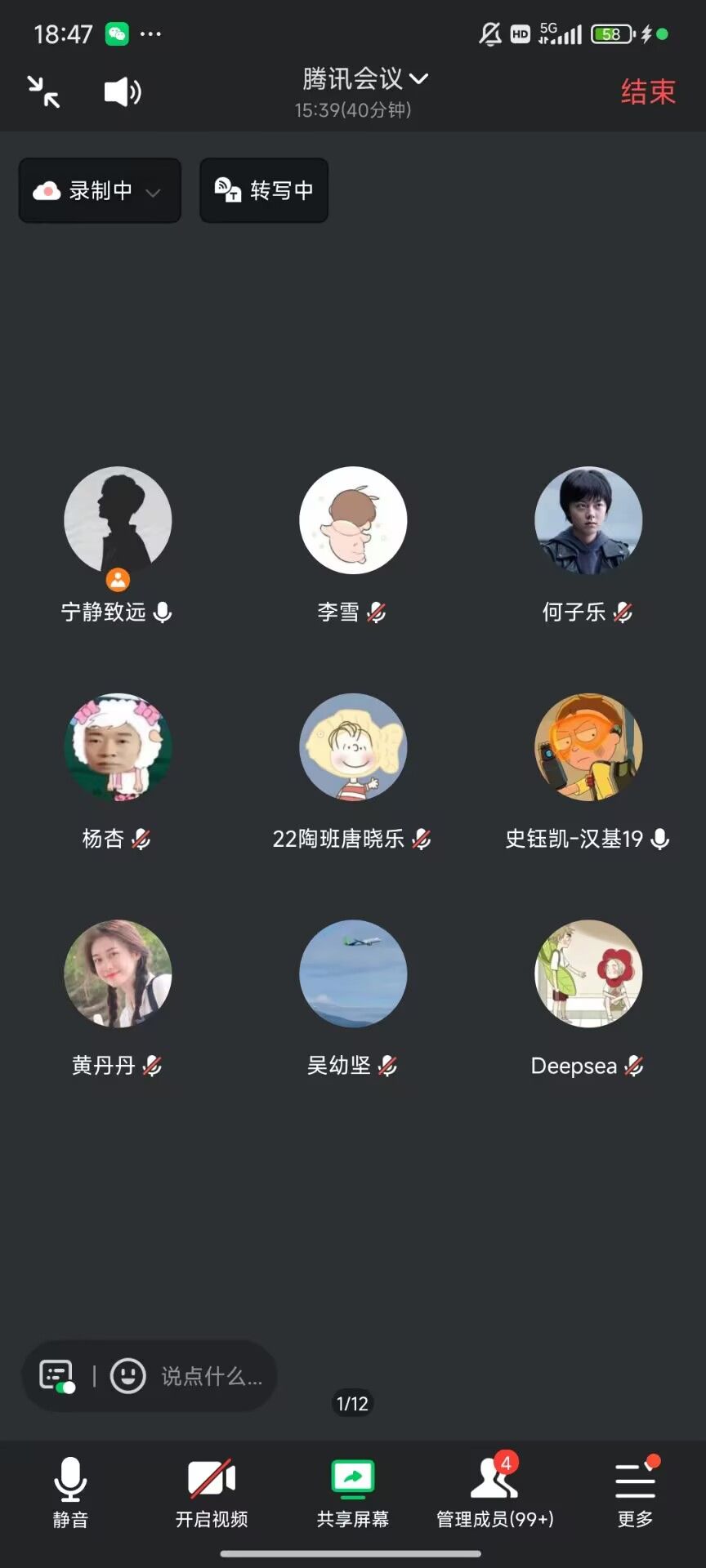The width and height of the screenshot is (706, 1568).
Task: Turn on camera via 开启视频
Action: (x=212, y=1492)
